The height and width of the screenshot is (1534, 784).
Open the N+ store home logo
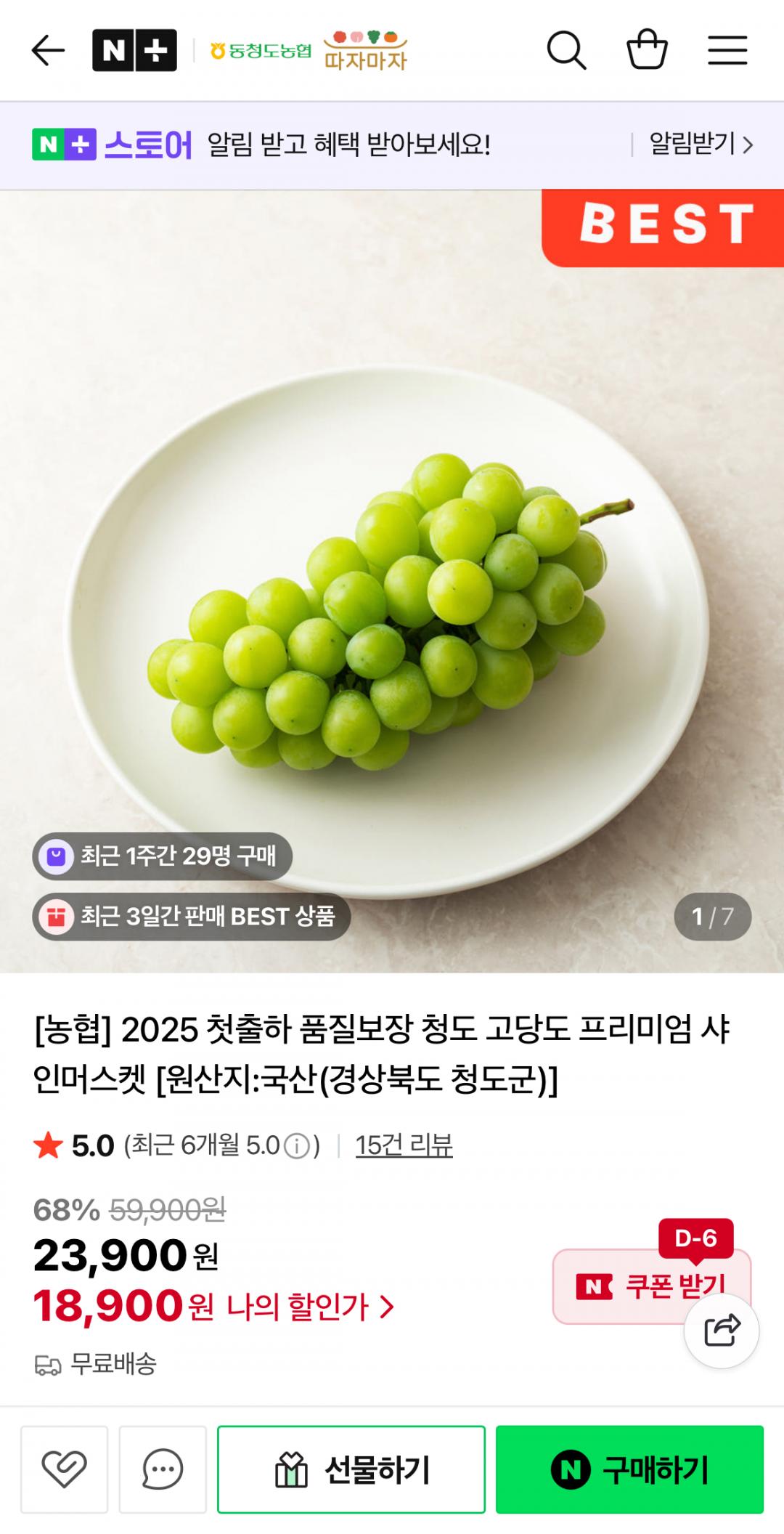[134, 51]
